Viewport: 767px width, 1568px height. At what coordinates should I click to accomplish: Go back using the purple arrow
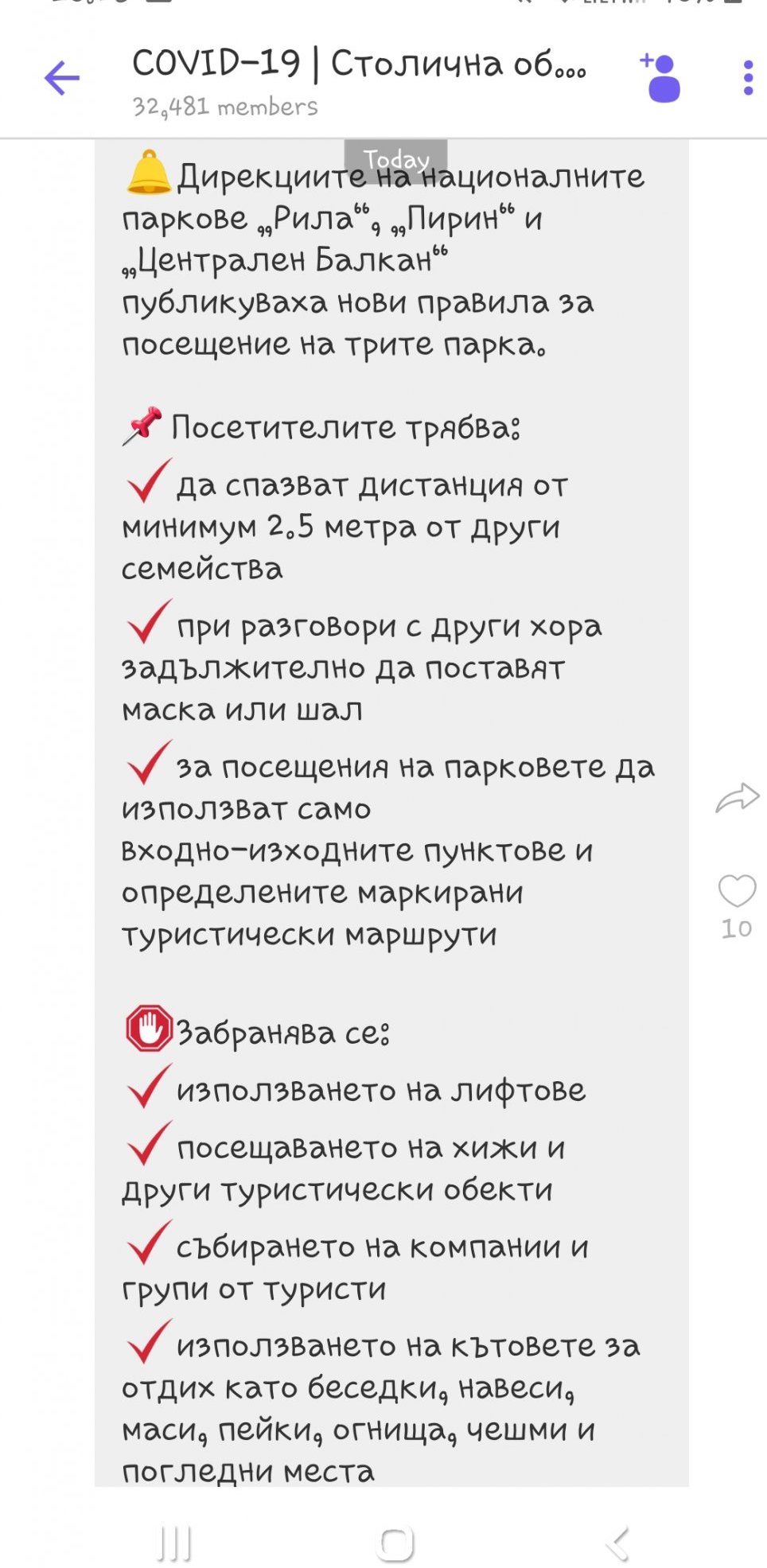61,78
